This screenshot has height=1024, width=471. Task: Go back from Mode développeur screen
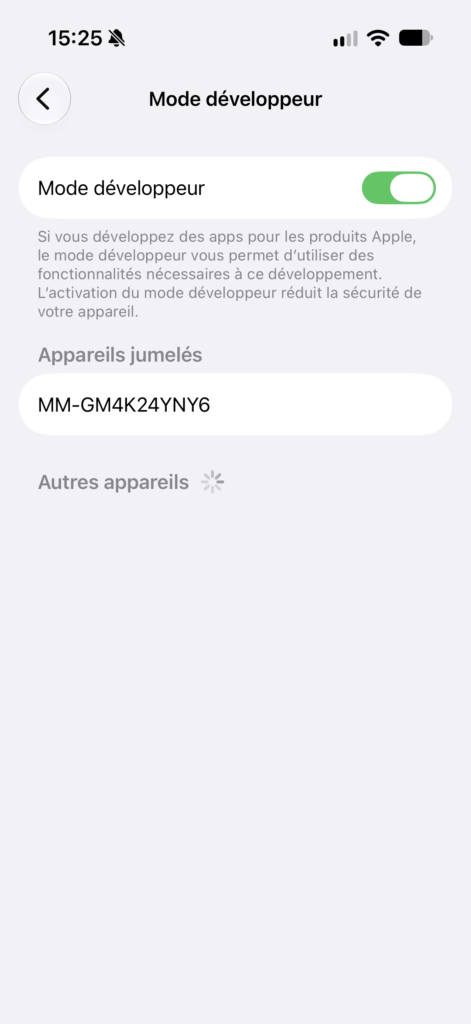coord(44,99)
